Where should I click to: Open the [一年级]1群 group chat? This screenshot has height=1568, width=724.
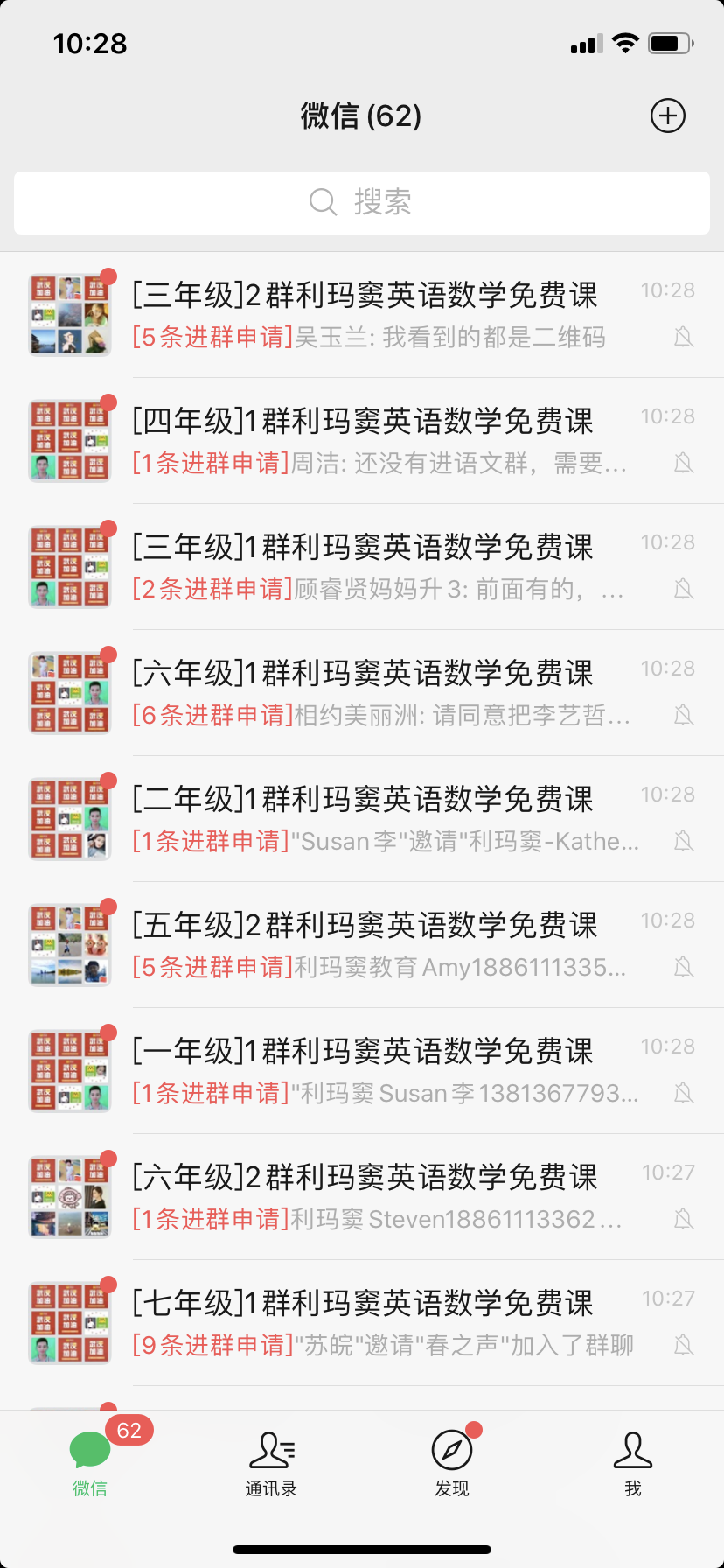tap(364, 1071)
